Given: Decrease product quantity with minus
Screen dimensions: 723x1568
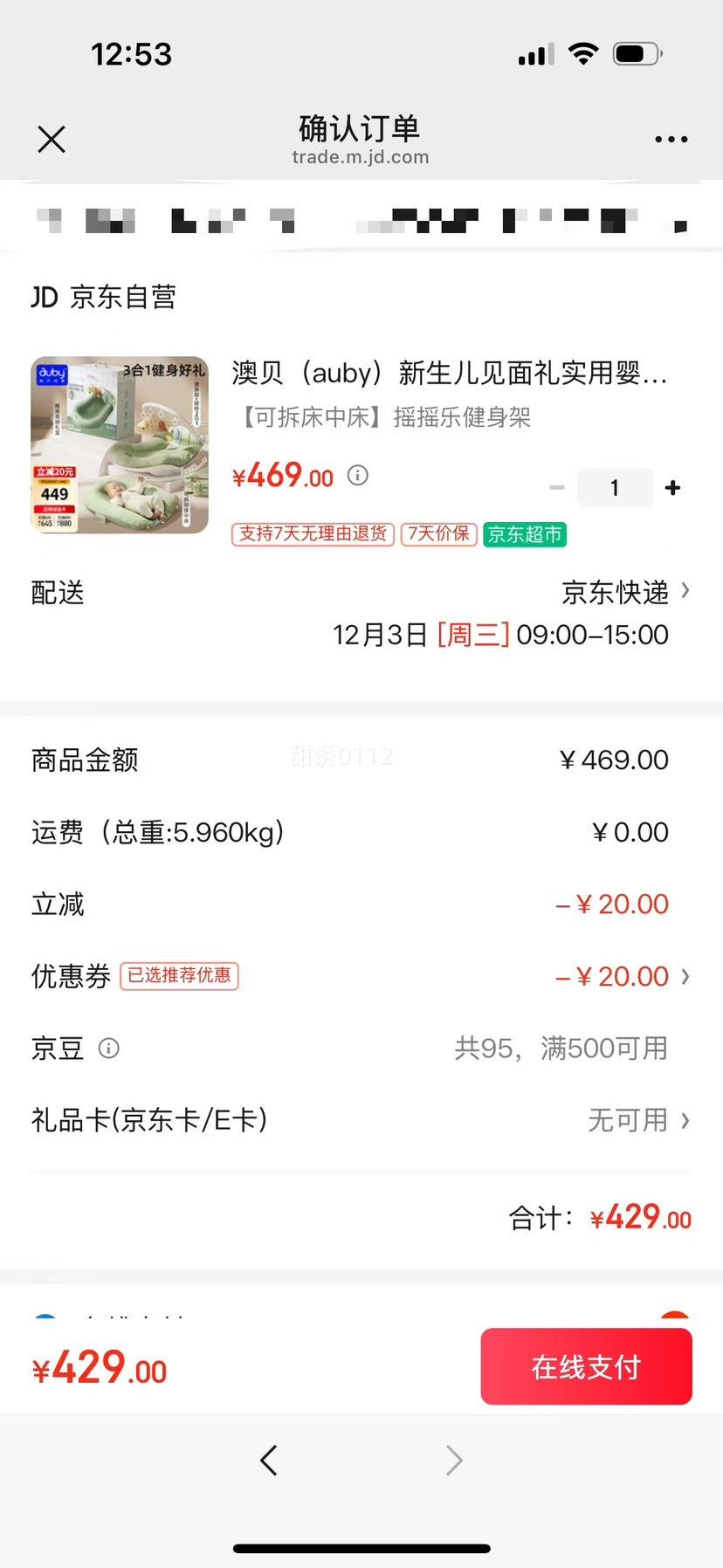Looking at the screenshot, I should tap(557, 488).
